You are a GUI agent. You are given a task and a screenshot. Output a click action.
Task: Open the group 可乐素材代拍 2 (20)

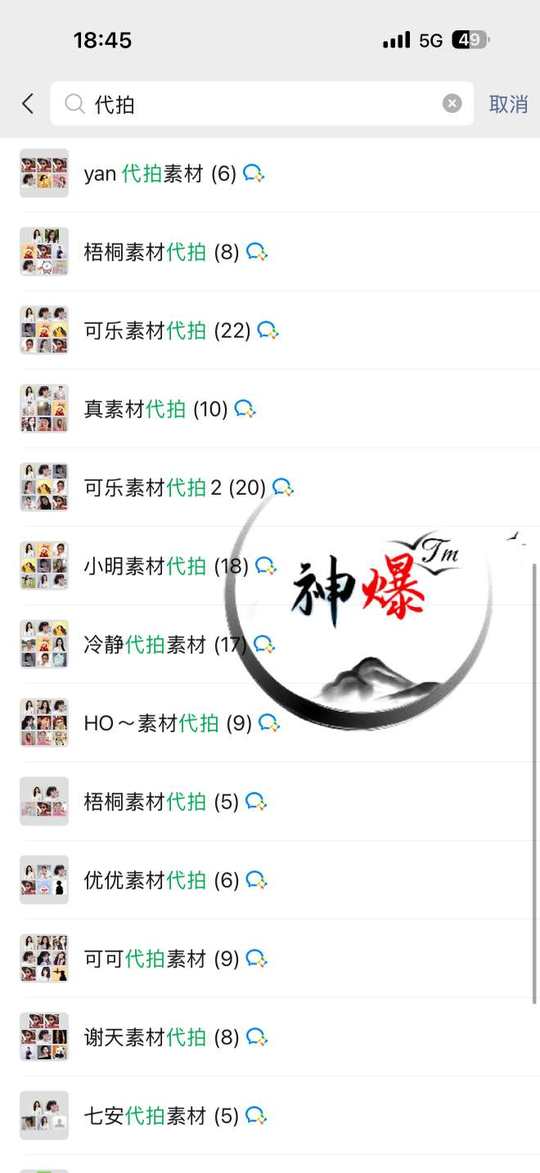click(x=270, y=488)
